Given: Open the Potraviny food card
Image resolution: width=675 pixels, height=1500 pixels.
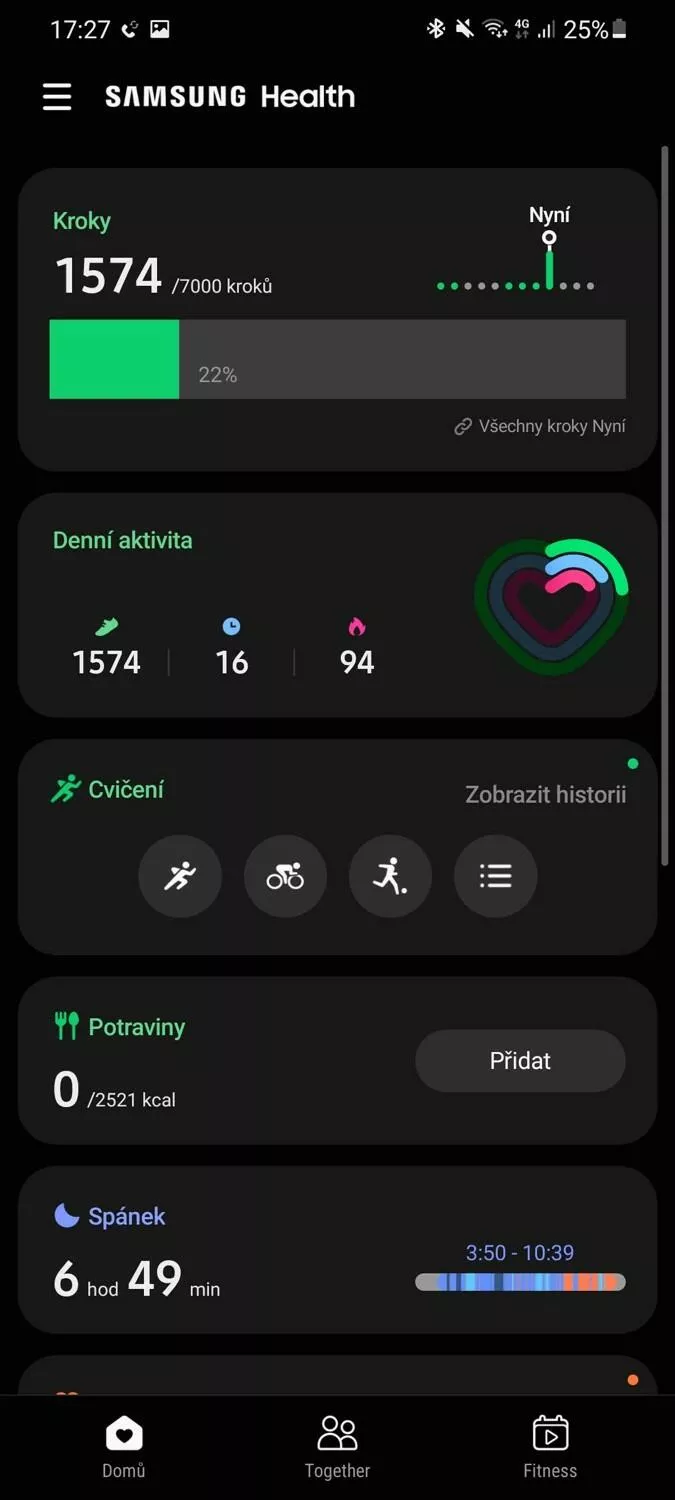Looking at the screenshot, I should point(337,1060).
